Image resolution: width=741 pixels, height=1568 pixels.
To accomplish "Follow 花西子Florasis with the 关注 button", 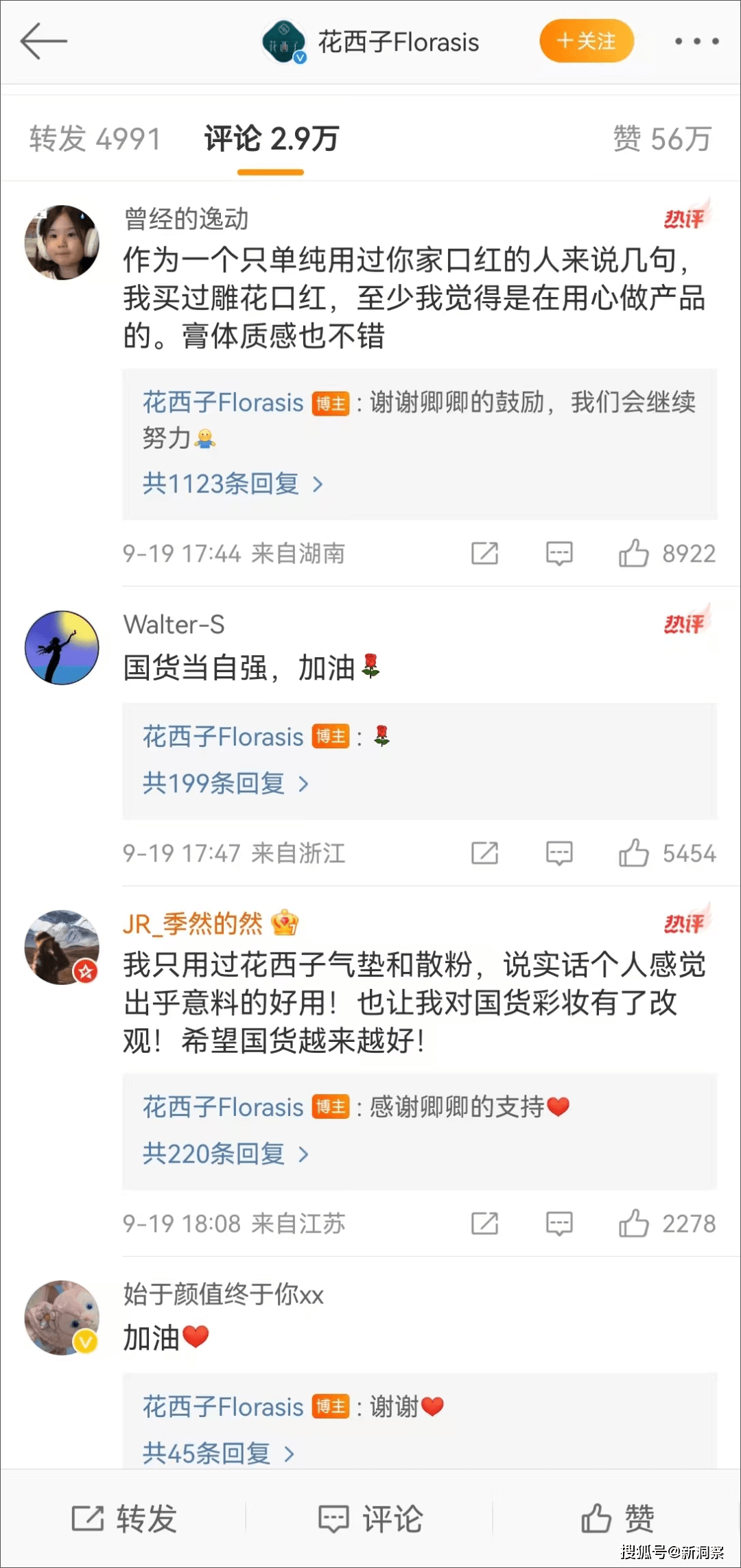I will click(586, 41).
